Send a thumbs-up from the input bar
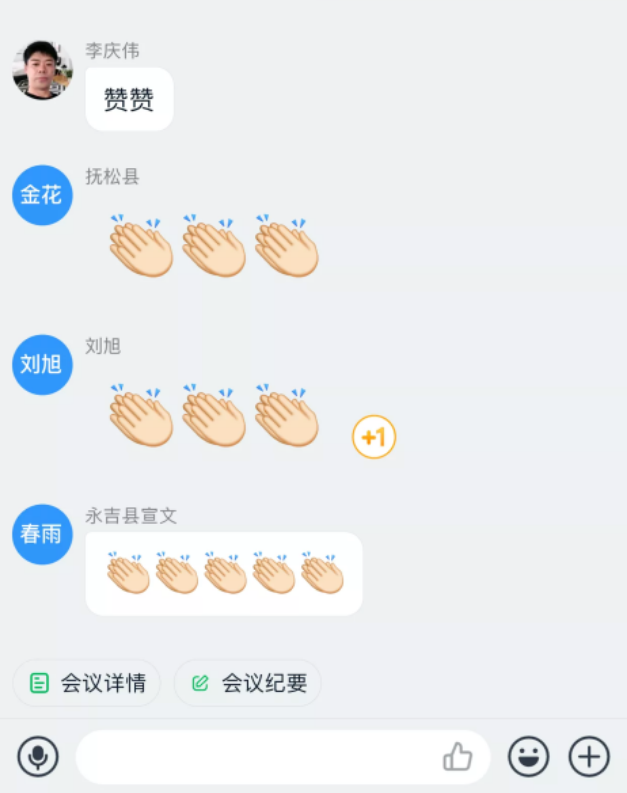The image size is (627, 793). (457, 757)
